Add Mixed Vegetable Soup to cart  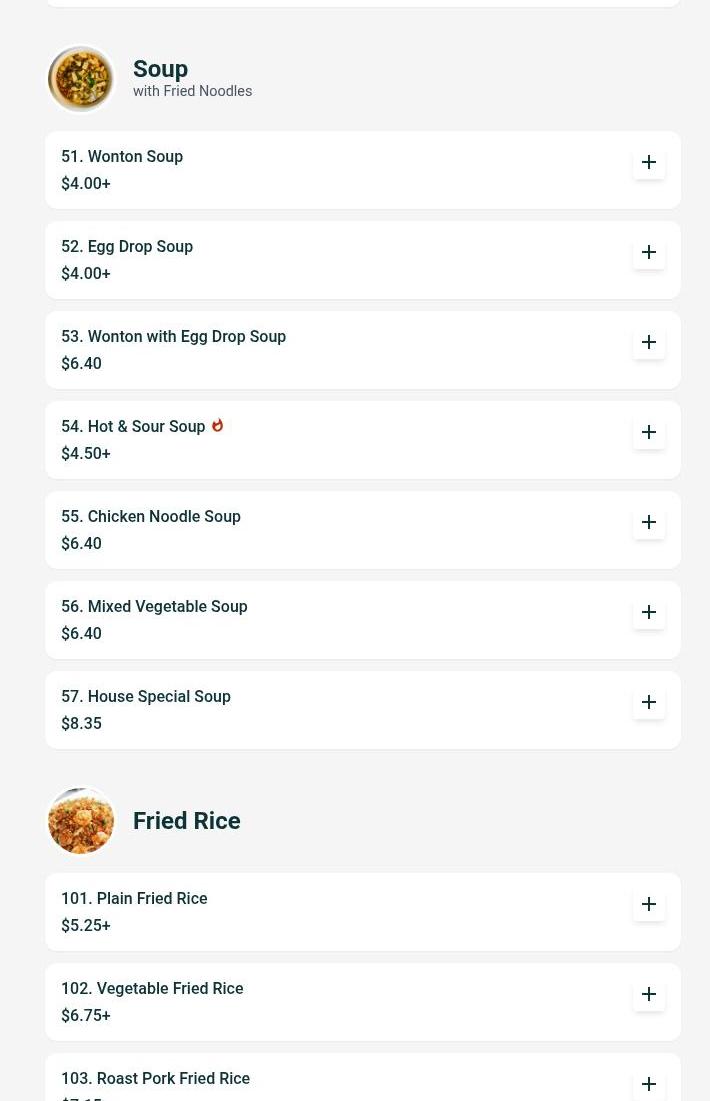(649, 612)
